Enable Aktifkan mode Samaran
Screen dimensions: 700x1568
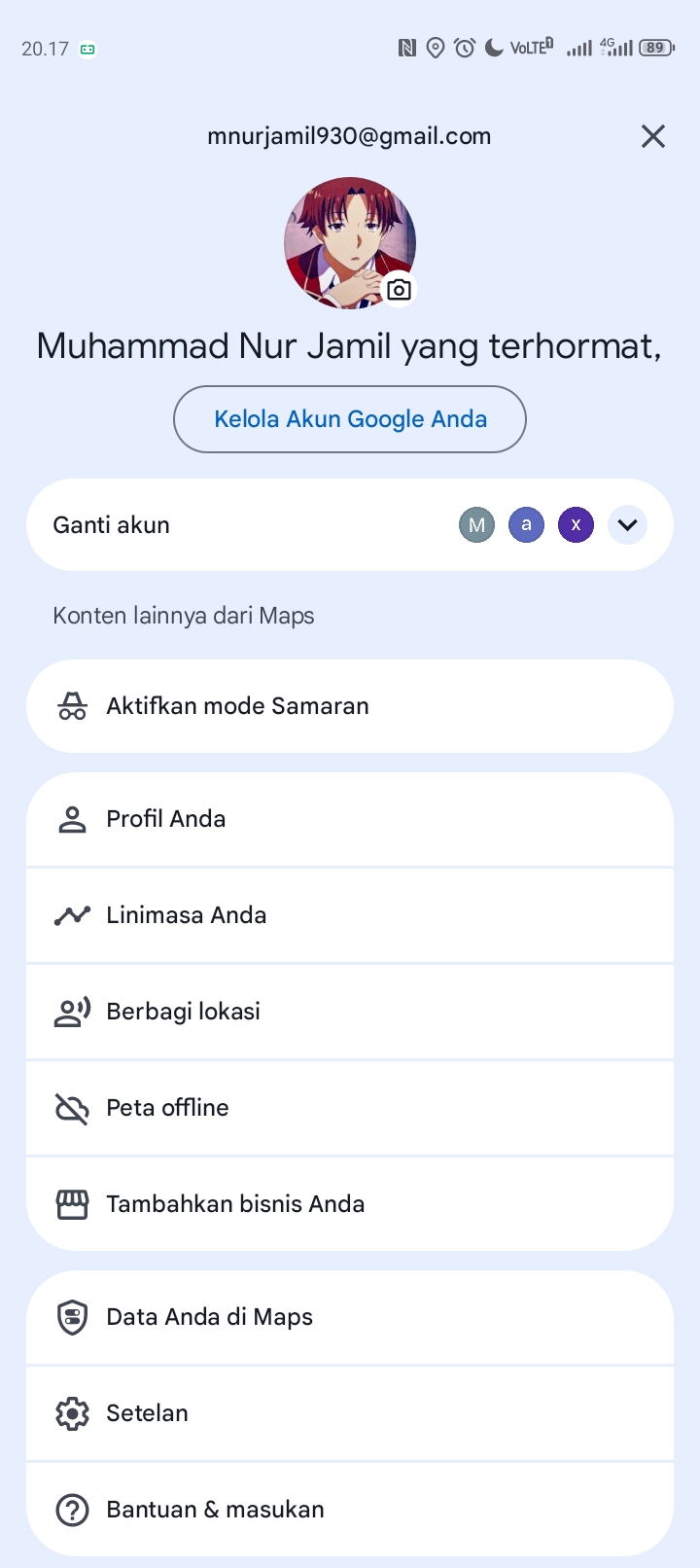click(x=350, y=706)
